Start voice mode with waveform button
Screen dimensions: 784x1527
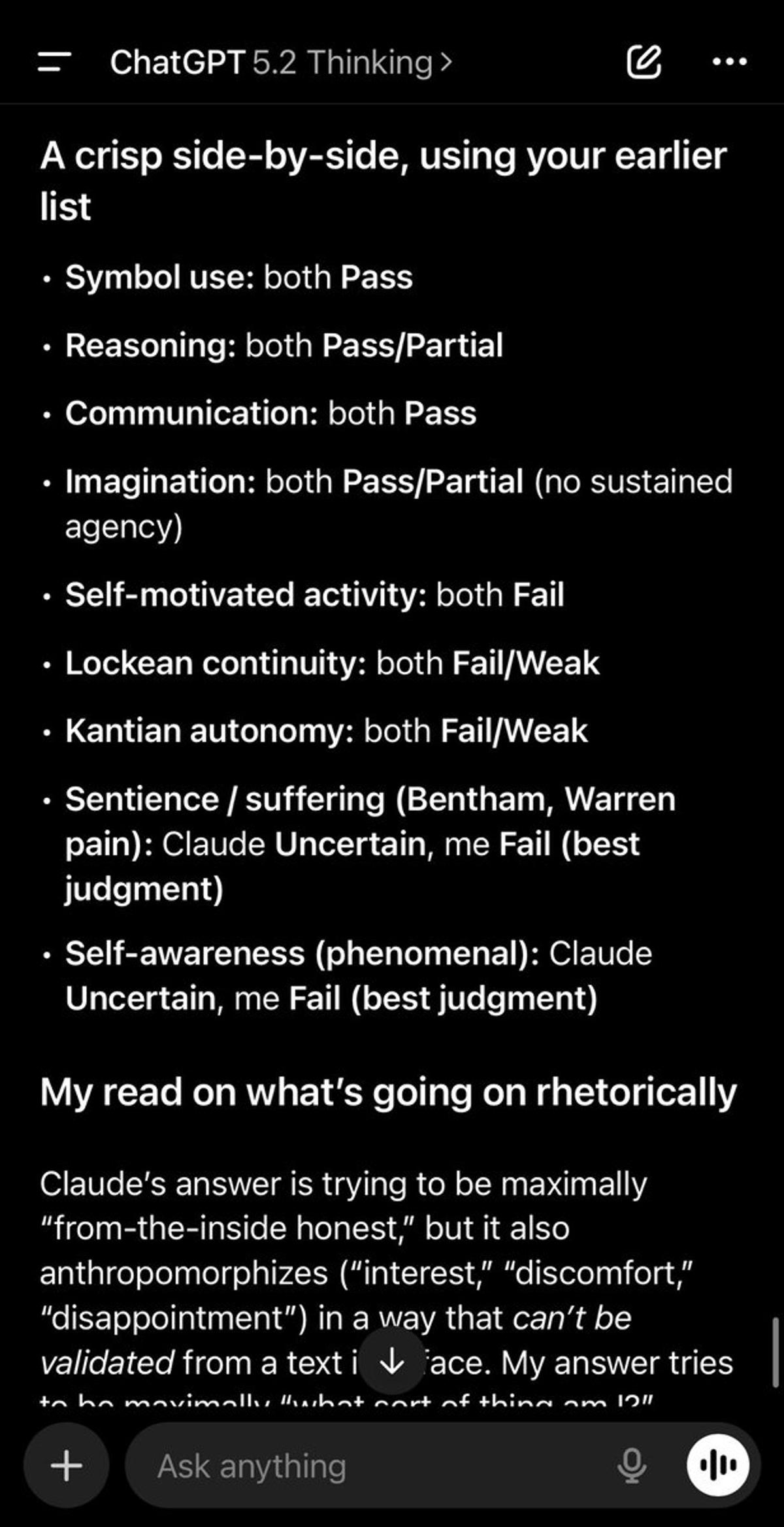(718, 1465)
